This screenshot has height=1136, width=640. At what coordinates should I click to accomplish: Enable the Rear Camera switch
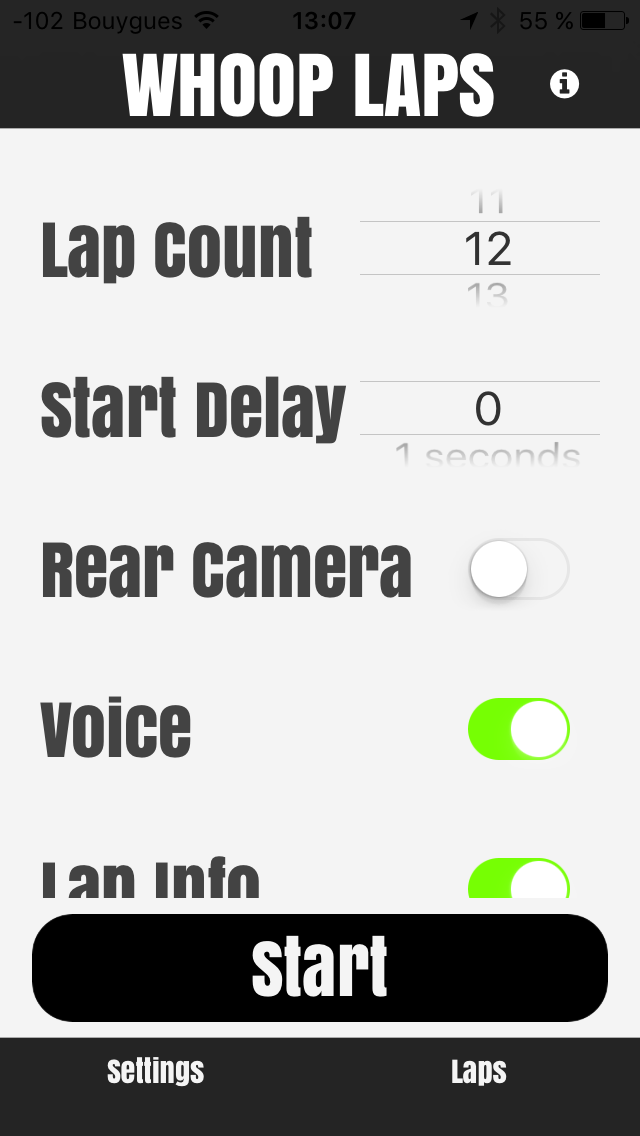tap(519, 569)
